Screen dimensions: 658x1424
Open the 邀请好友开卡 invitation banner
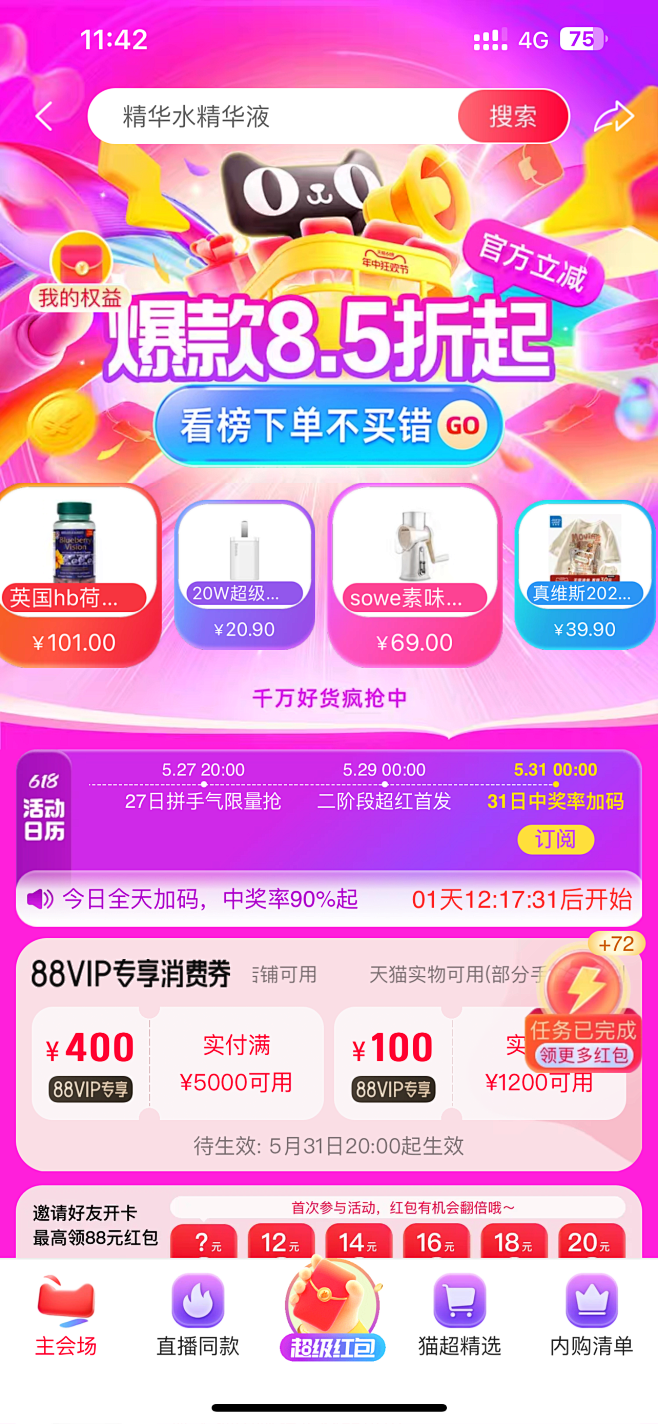96,1225
